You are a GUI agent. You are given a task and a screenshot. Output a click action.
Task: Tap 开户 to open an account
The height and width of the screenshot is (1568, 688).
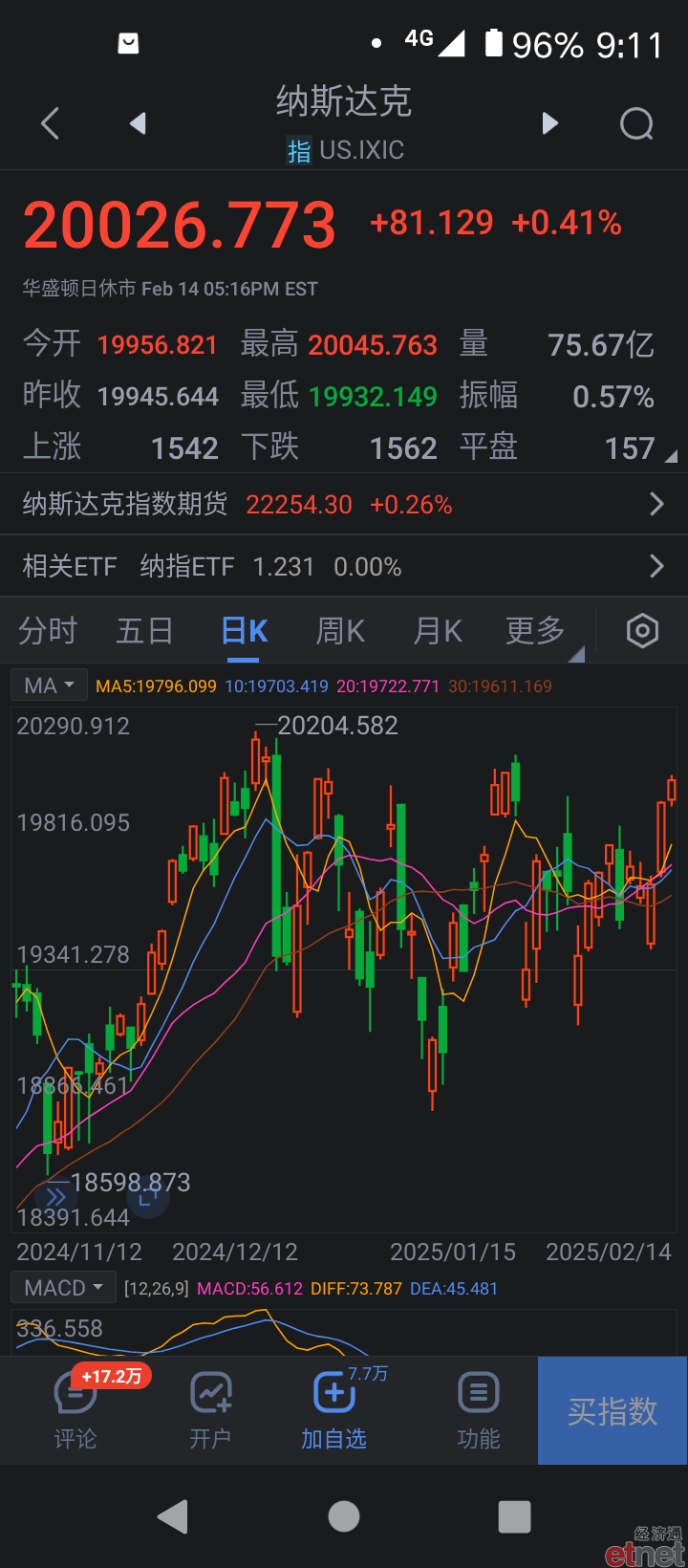(x=210, y=1410)
